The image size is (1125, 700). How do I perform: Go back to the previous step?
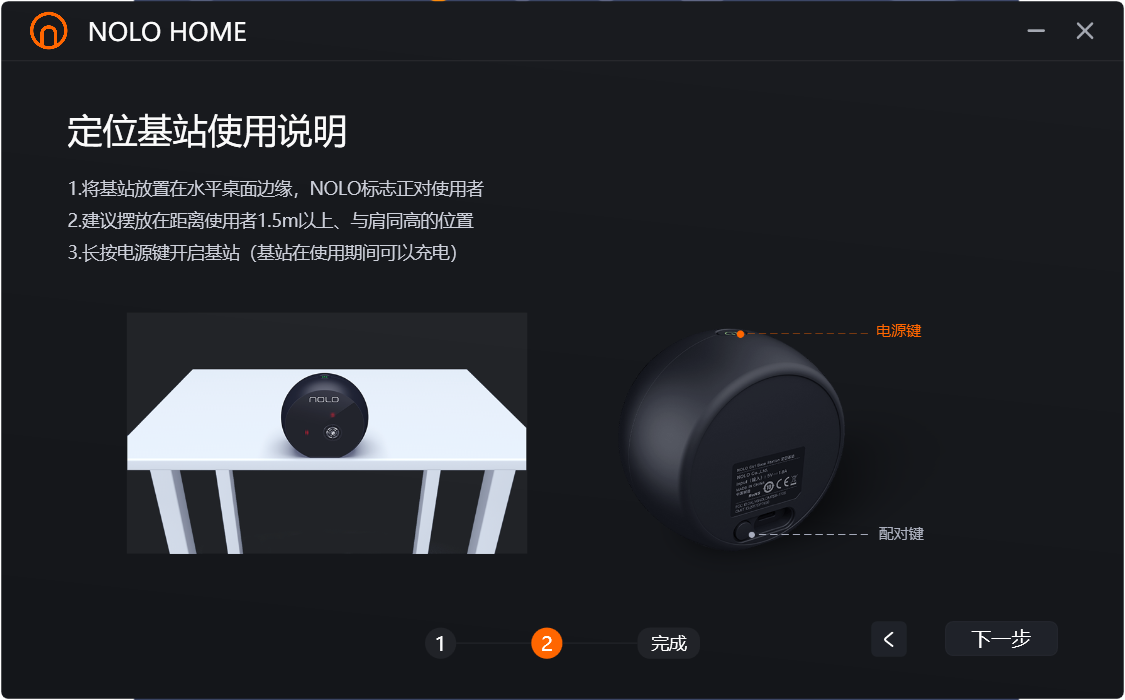coord(889,639)
